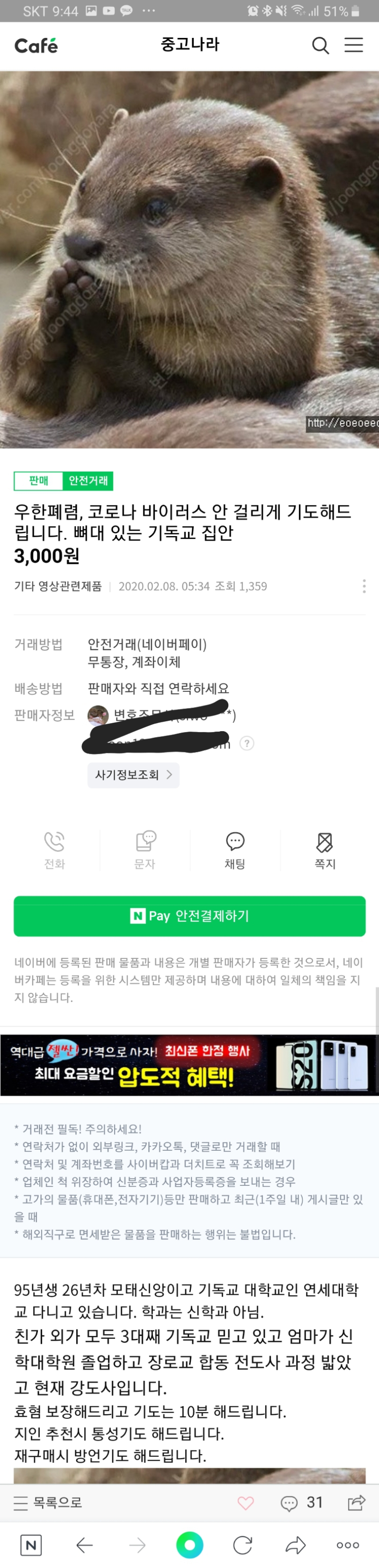
Task: Like this post with the heart
Action: 245,1503
